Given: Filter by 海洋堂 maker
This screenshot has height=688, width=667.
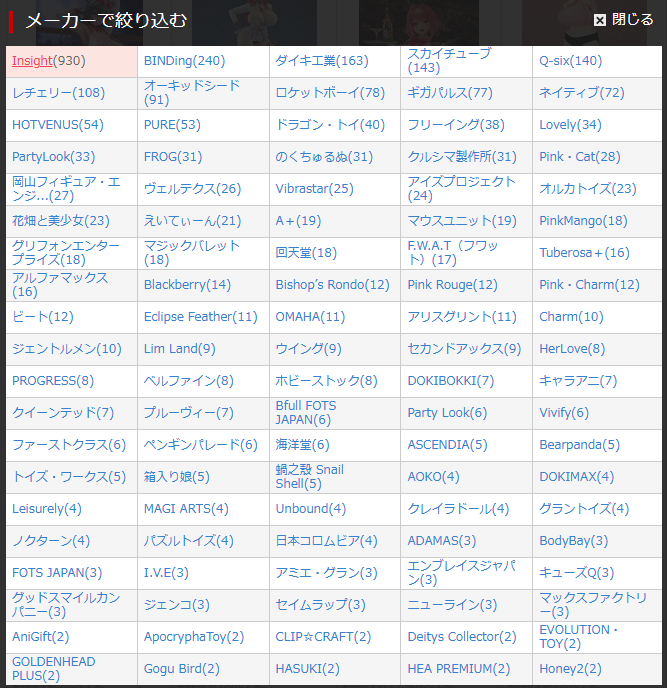Looking at the screenshot, I should tap(302, 445).
